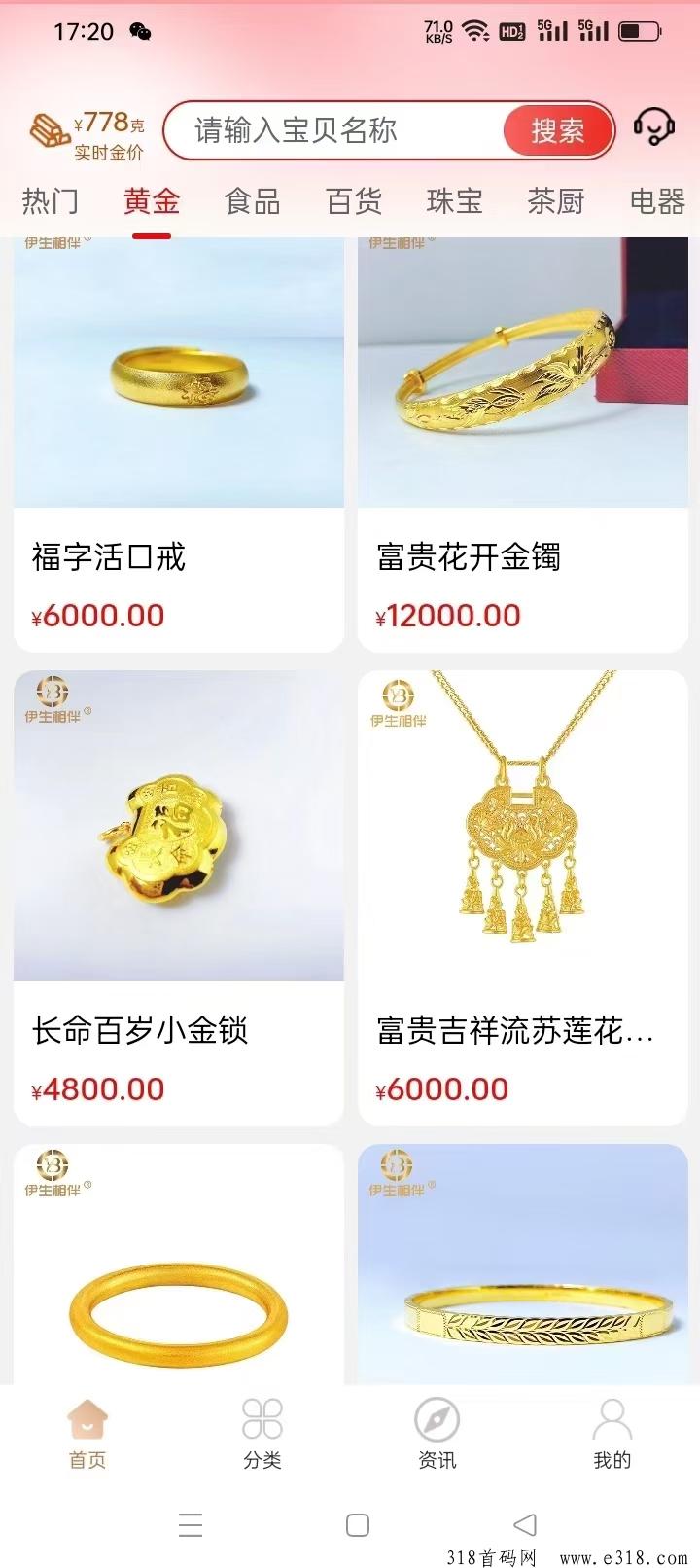Open the 我的 profile tab
The width and height of the screenshot is (700, 1568).
[x=612, y=1432]
